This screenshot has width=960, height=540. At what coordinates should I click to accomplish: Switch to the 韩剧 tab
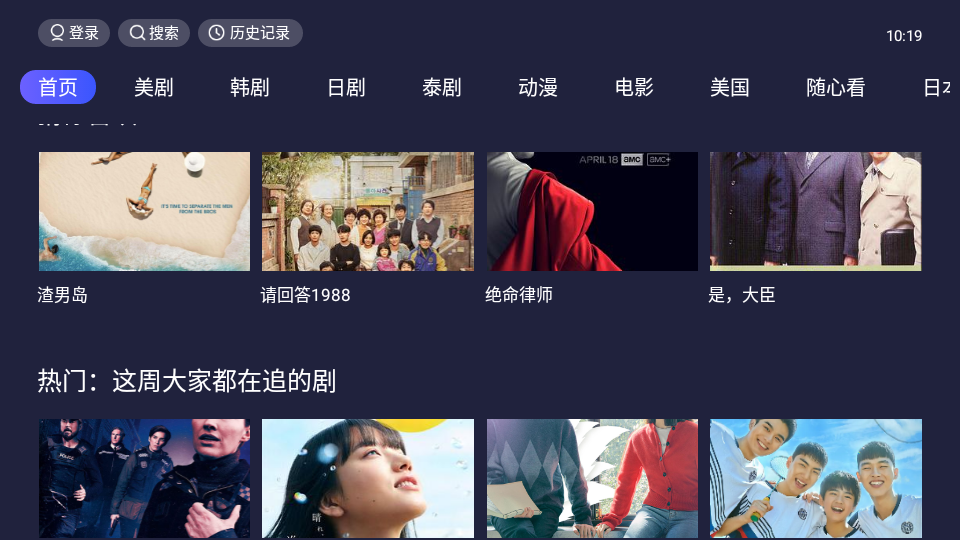click(250, 87)
